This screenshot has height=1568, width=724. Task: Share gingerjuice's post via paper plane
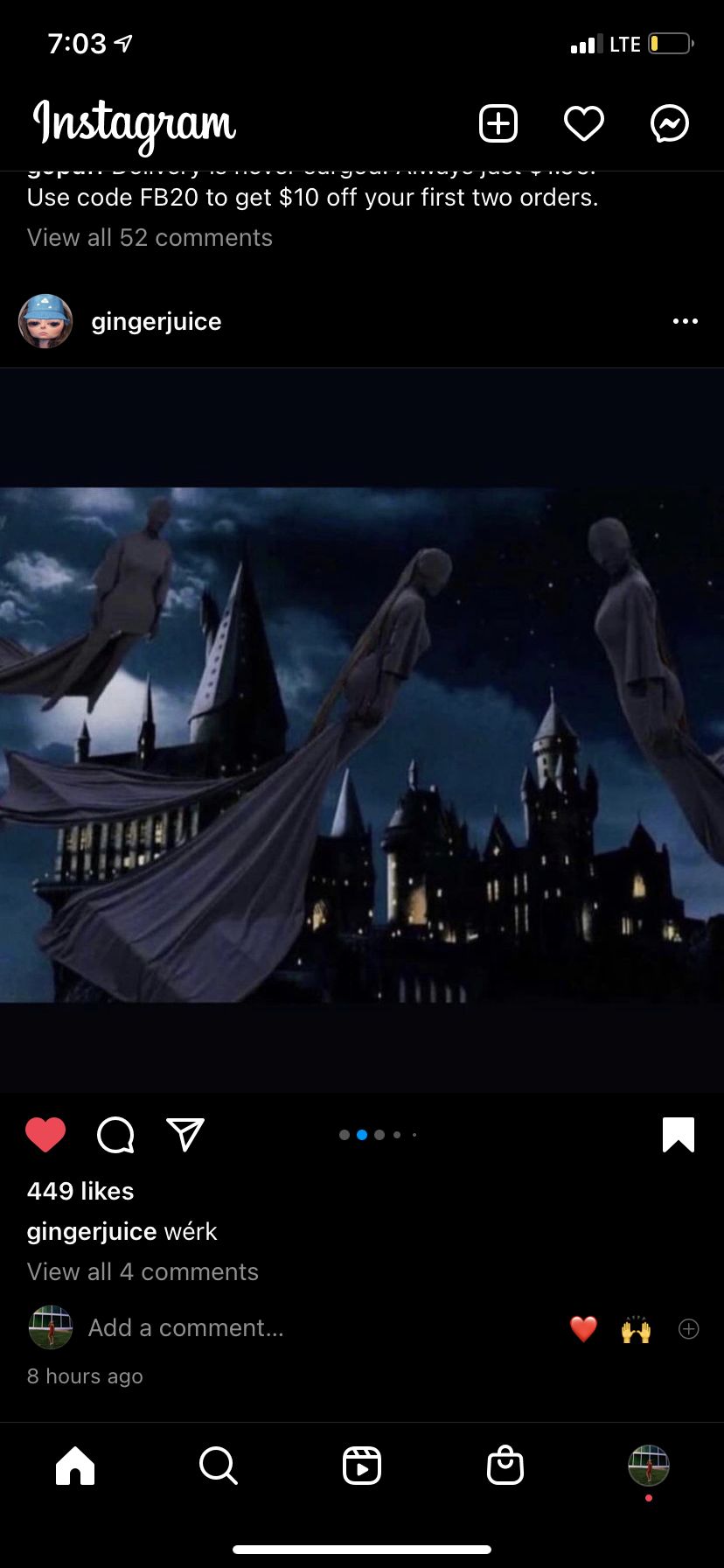[x=185, y=1134]
